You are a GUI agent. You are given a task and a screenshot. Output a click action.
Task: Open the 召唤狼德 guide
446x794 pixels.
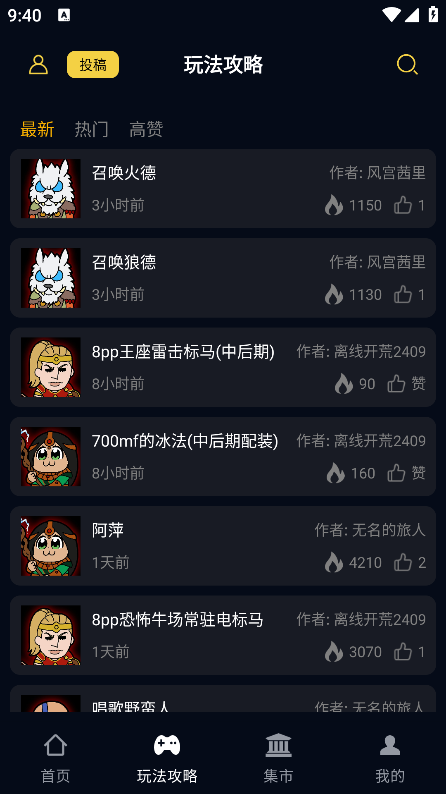pos(223,277)
